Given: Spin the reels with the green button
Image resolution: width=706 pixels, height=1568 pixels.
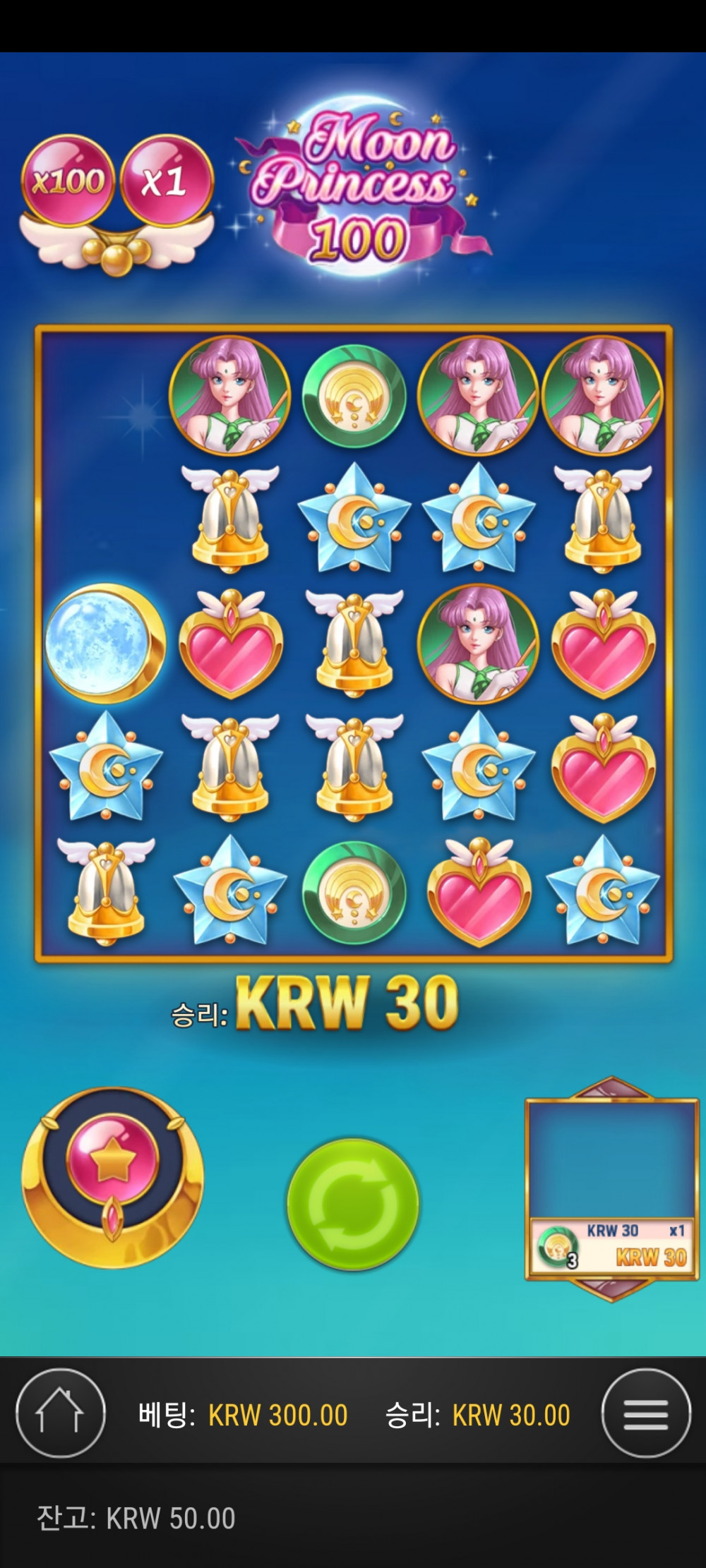Looking at the screenshot, I should [x=353, y=1204].
